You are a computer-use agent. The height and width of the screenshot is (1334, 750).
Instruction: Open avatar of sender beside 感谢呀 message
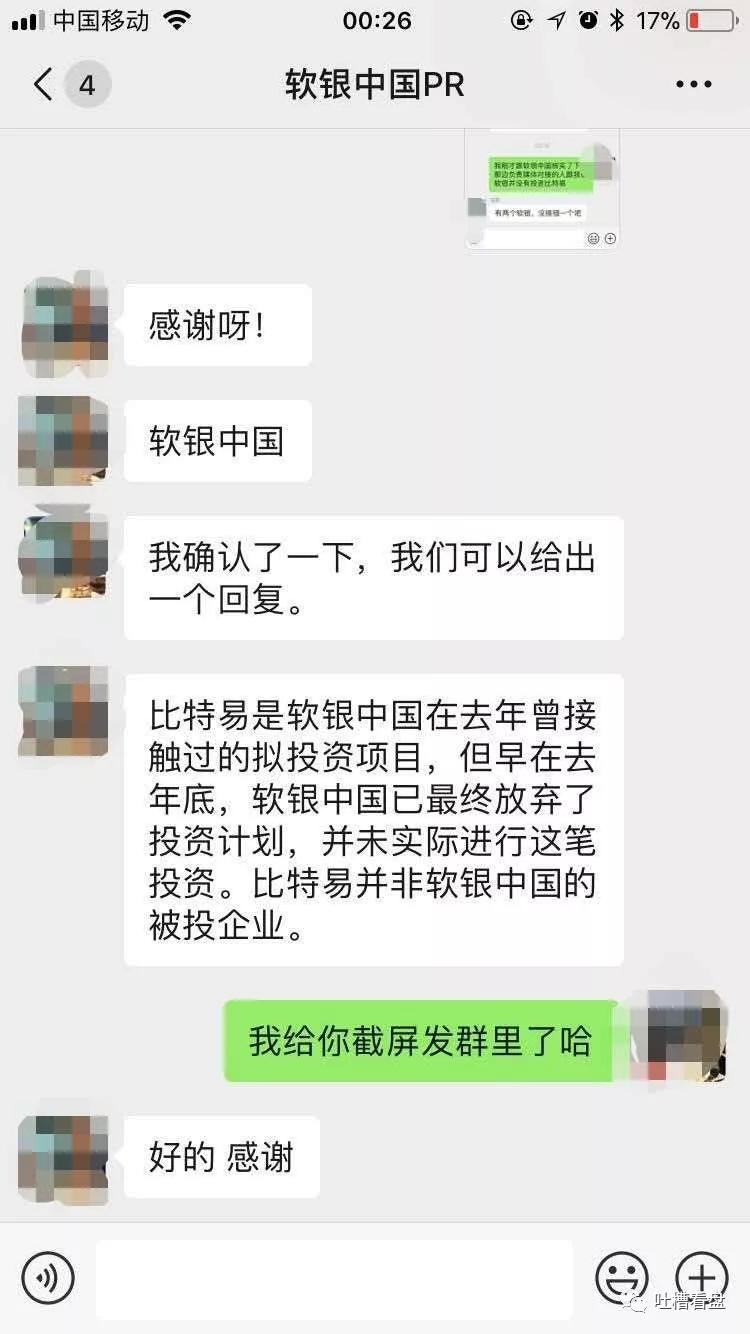pos(64,325)
